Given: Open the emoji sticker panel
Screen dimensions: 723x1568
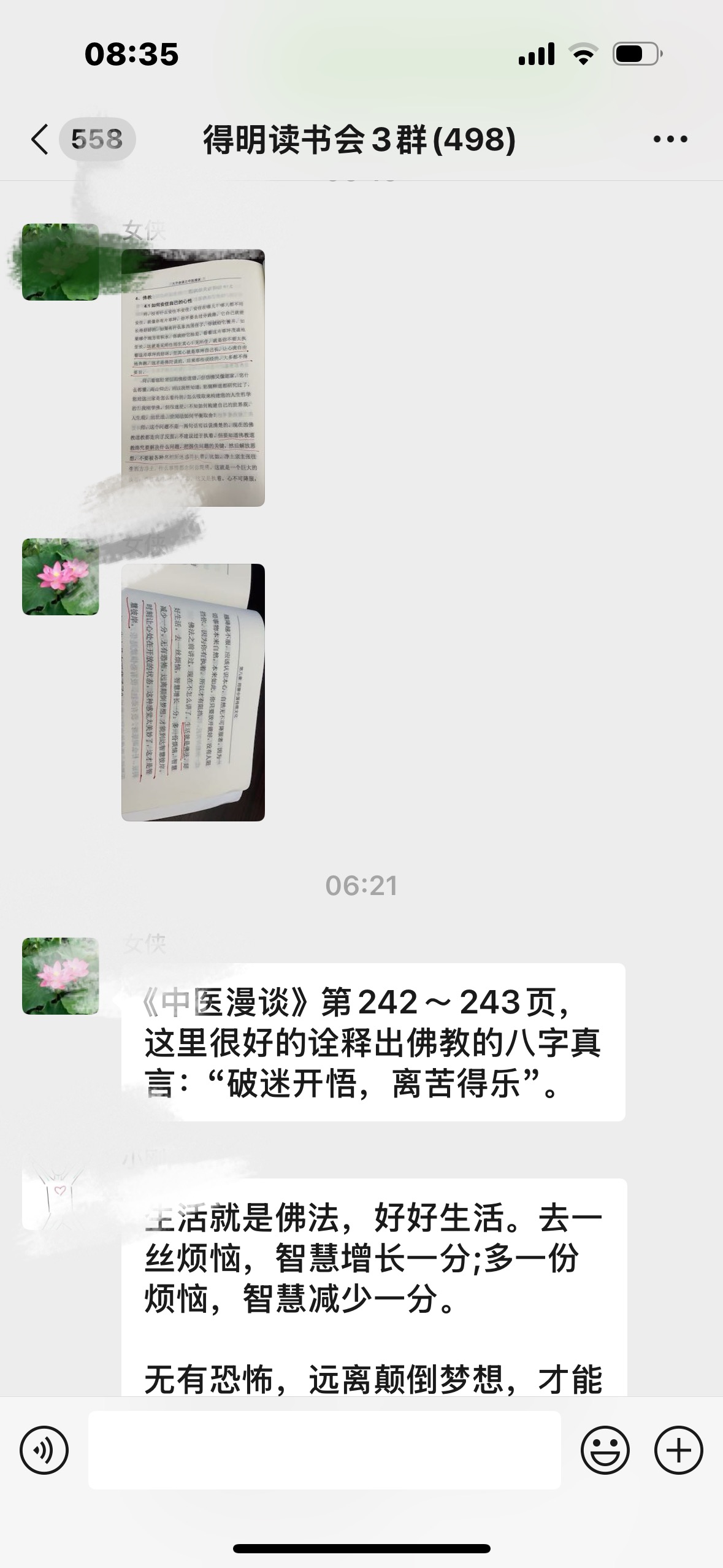Looking at the screenshot, I should [x=605, y=1450].
